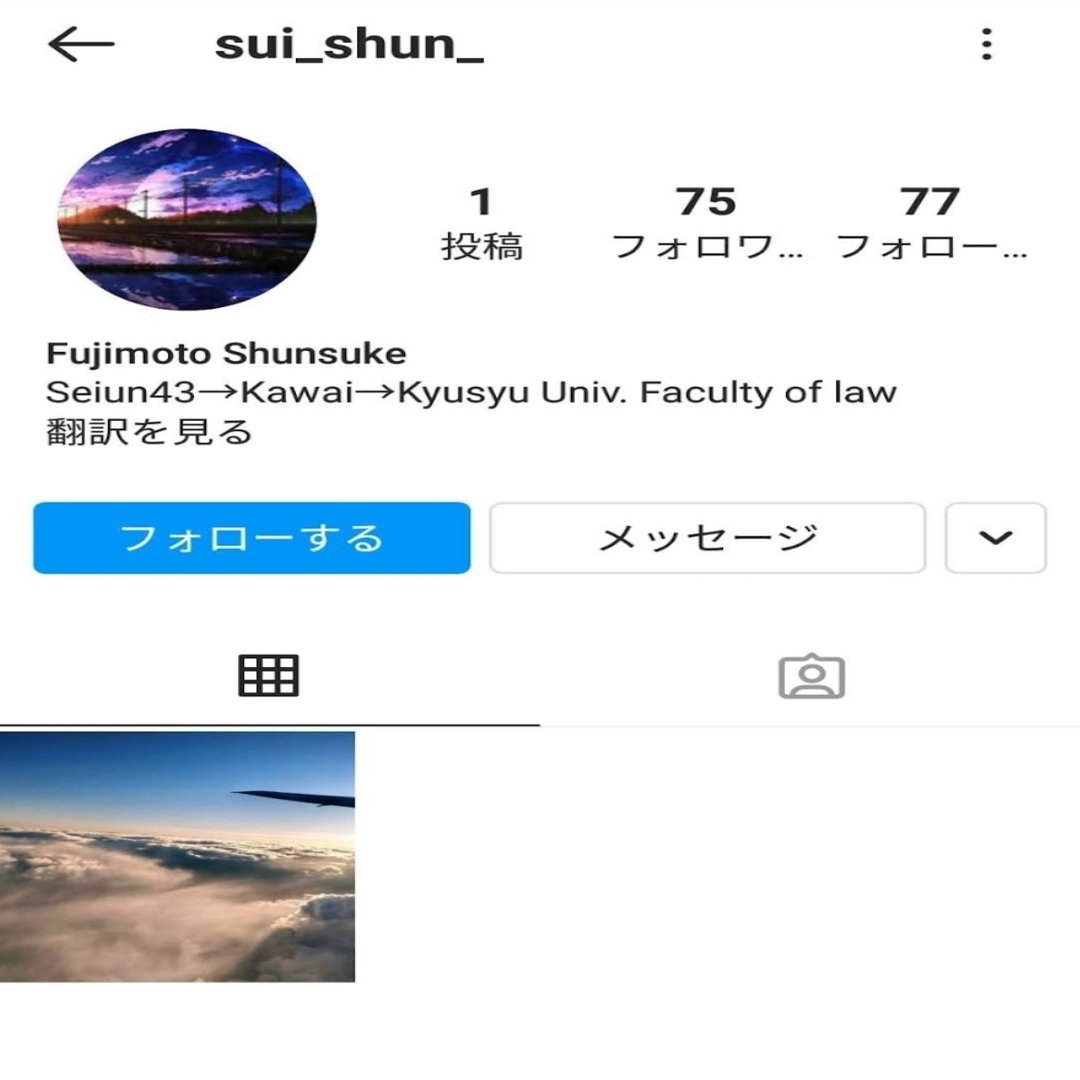Open the airplane wing cloud post
The width and height of the screenshot is (1080, 1080).
pos(177,856)
